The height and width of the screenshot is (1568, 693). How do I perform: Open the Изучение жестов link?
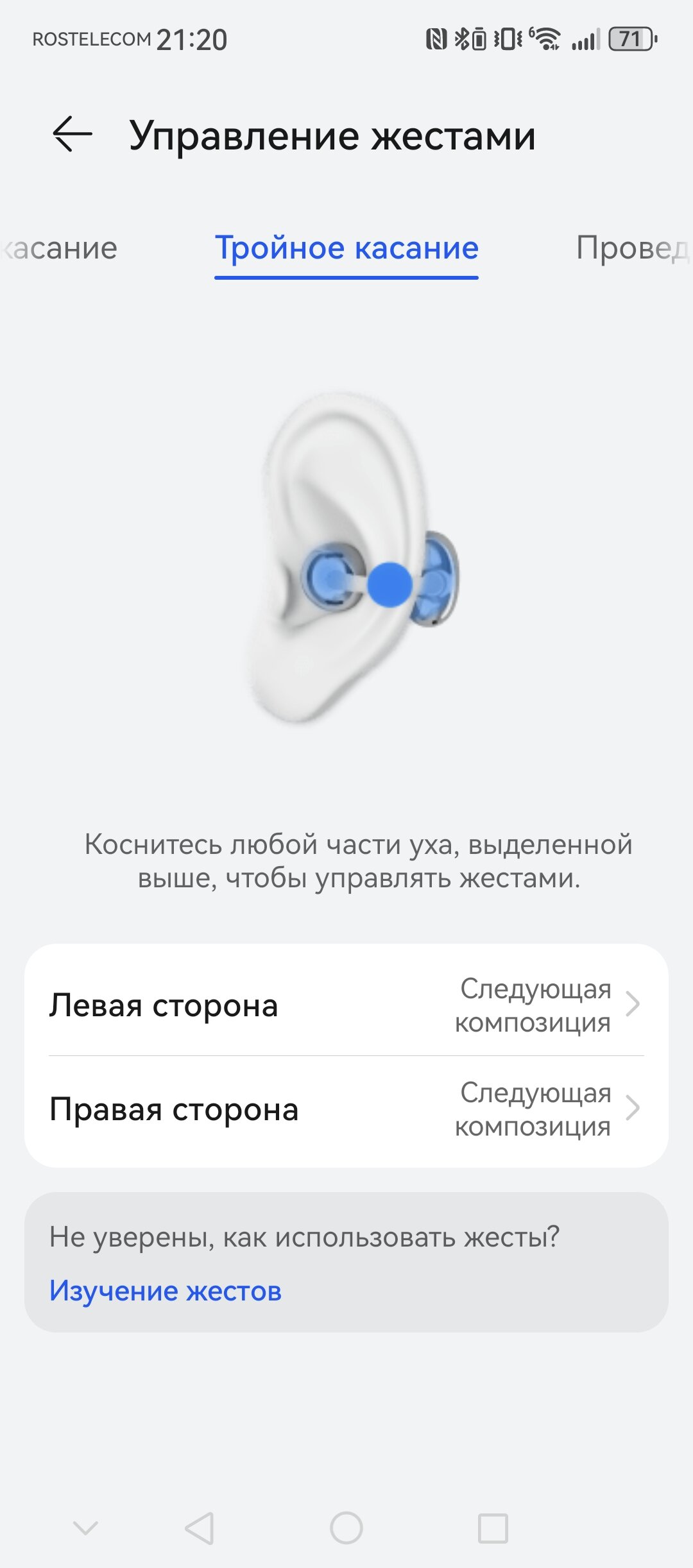point(166,1291)
